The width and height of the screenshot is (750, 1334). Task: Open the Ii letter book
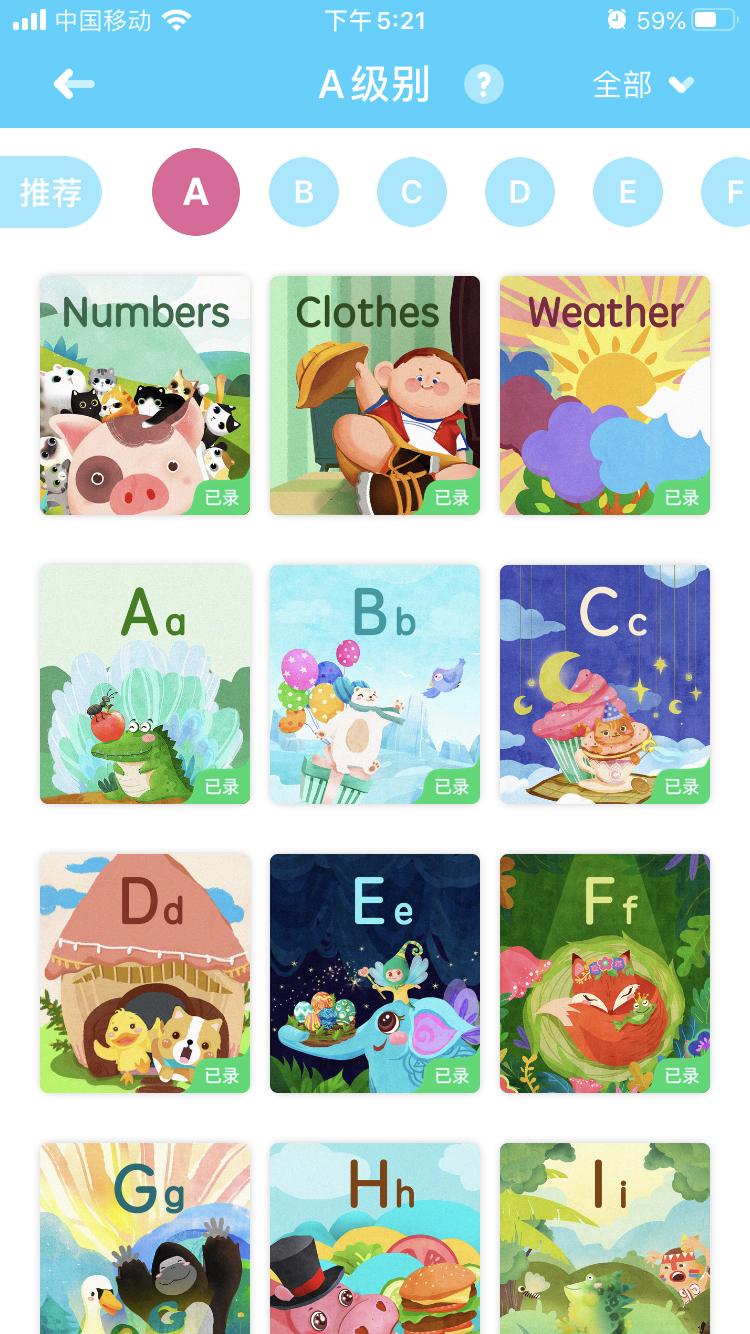click(605, 1238)
